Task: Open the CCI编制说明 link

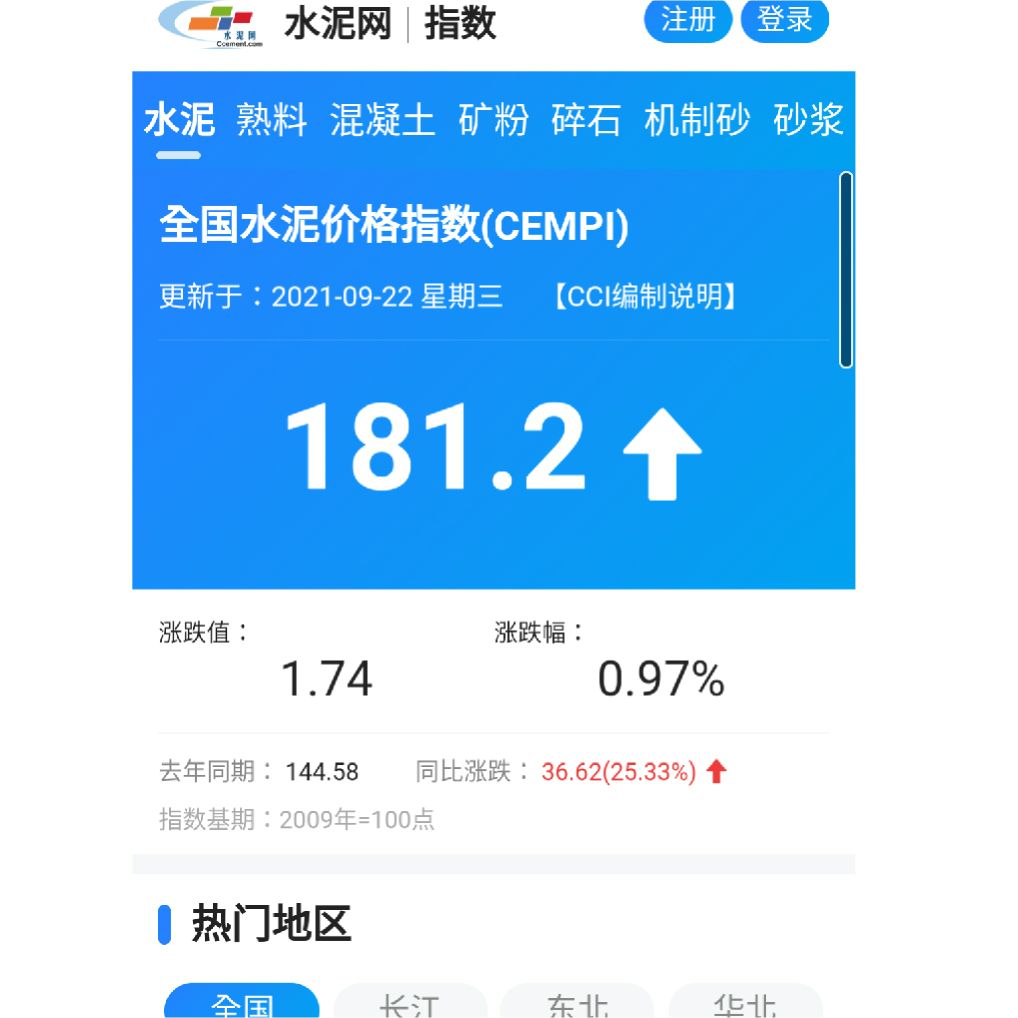Action: tap(646, 297)
